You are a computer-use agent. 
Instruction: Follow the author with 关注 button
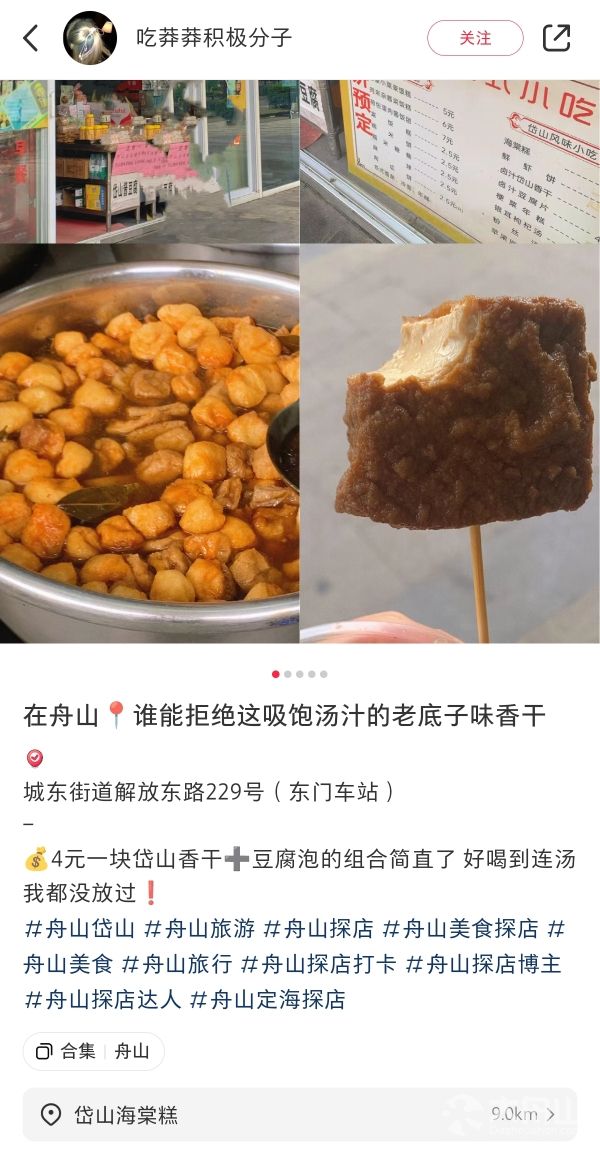click(x=475, y=38)
